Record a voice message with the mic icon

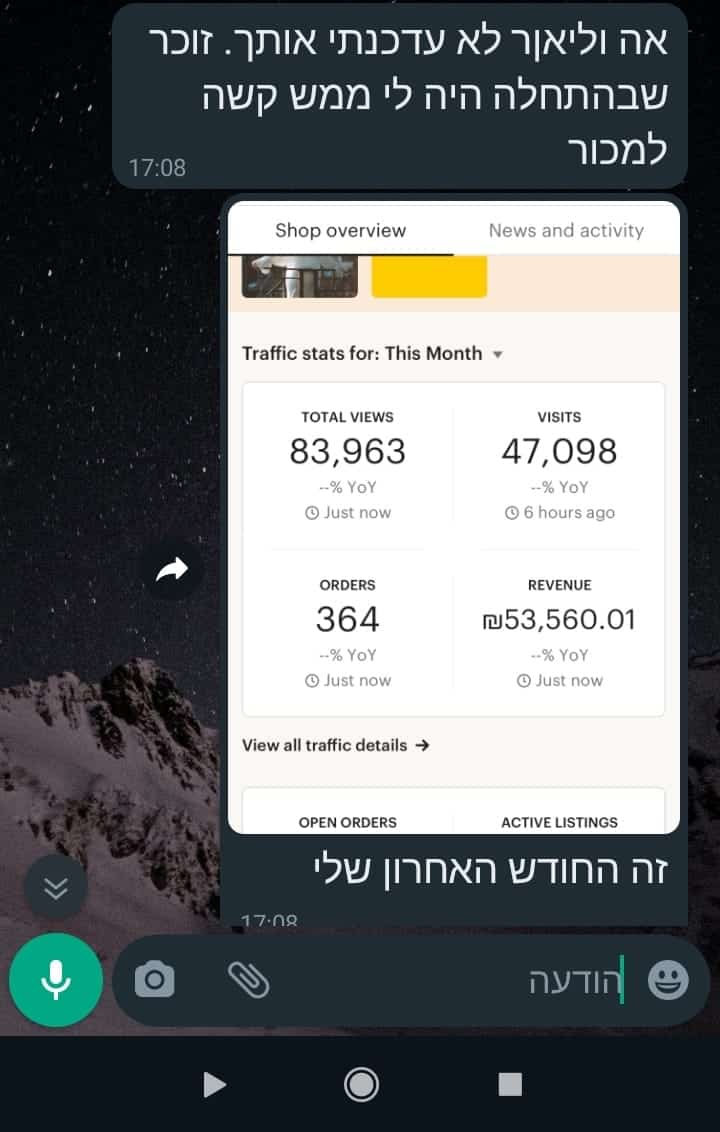(x=55, y=981)
